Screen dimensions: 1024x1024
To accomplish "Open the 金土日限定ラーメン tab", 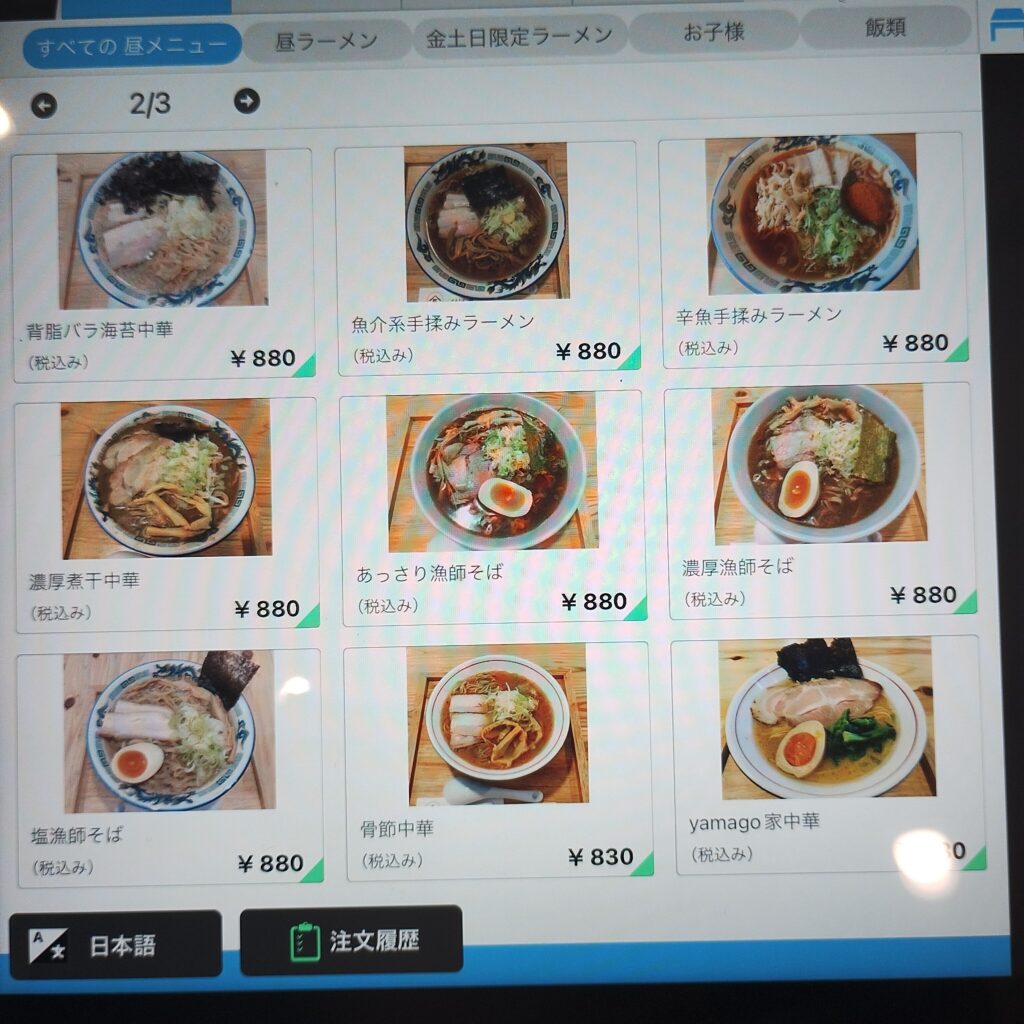I will [519, 36].
